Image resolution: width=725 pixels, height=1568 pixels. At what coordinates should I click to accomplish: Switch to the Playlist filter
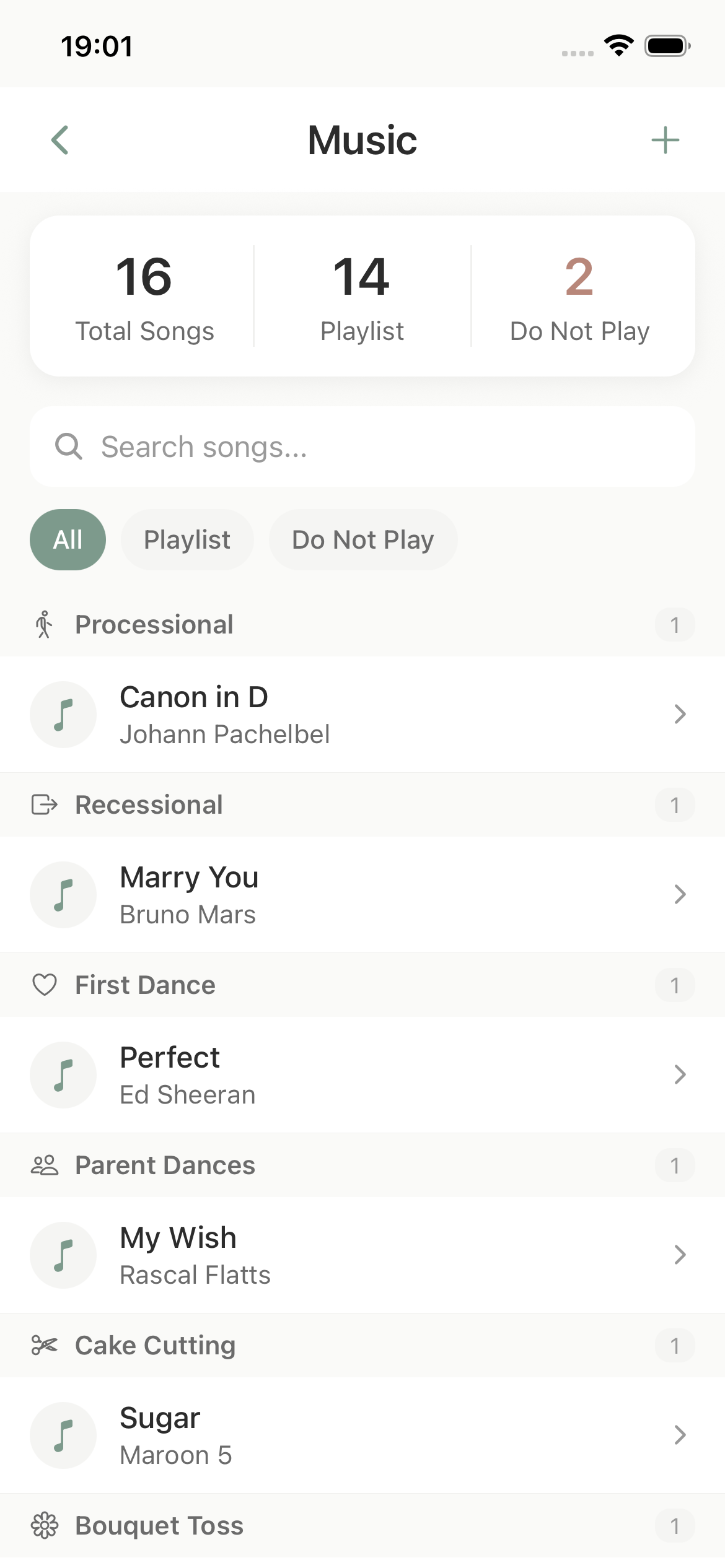point(187,539)
